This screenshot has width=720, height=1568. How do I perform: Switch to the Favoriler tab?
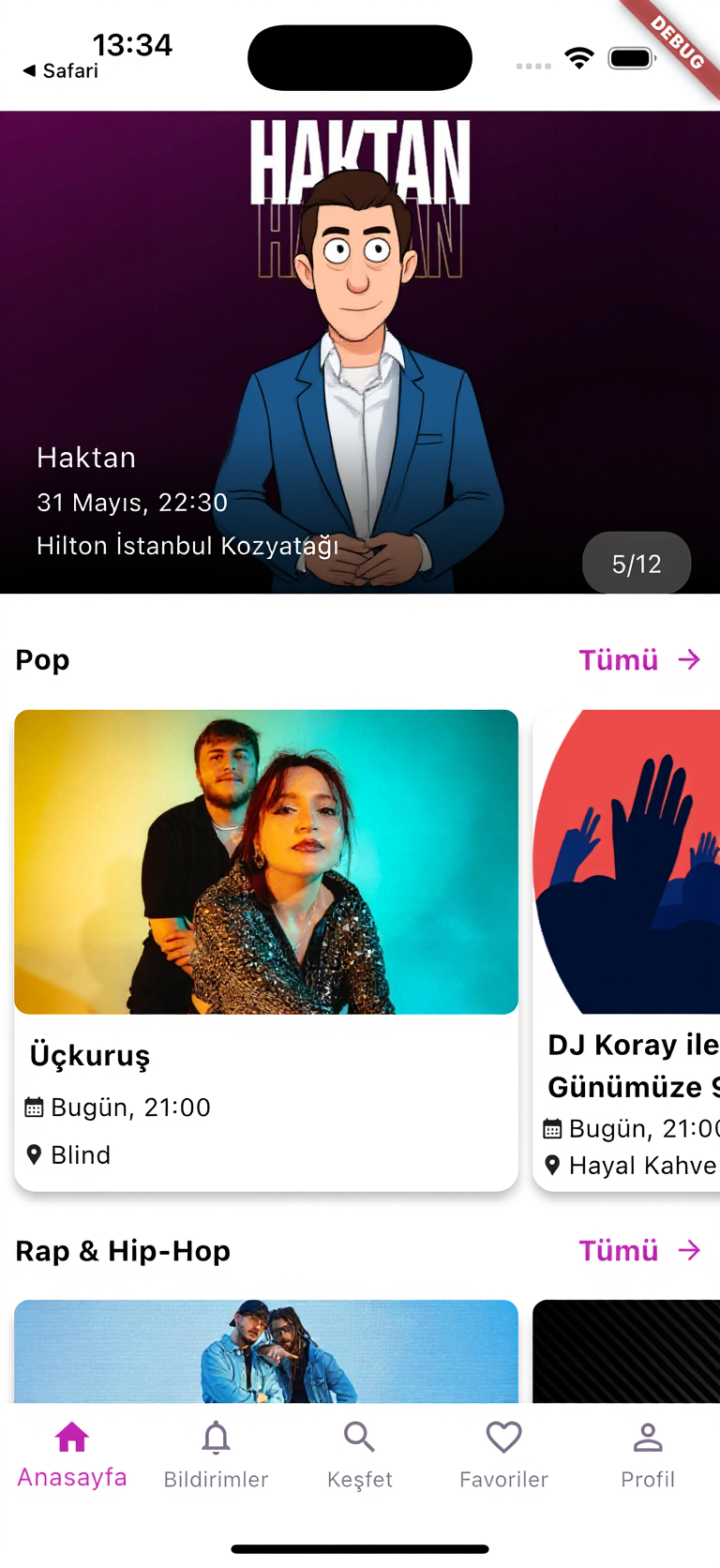503,1455
